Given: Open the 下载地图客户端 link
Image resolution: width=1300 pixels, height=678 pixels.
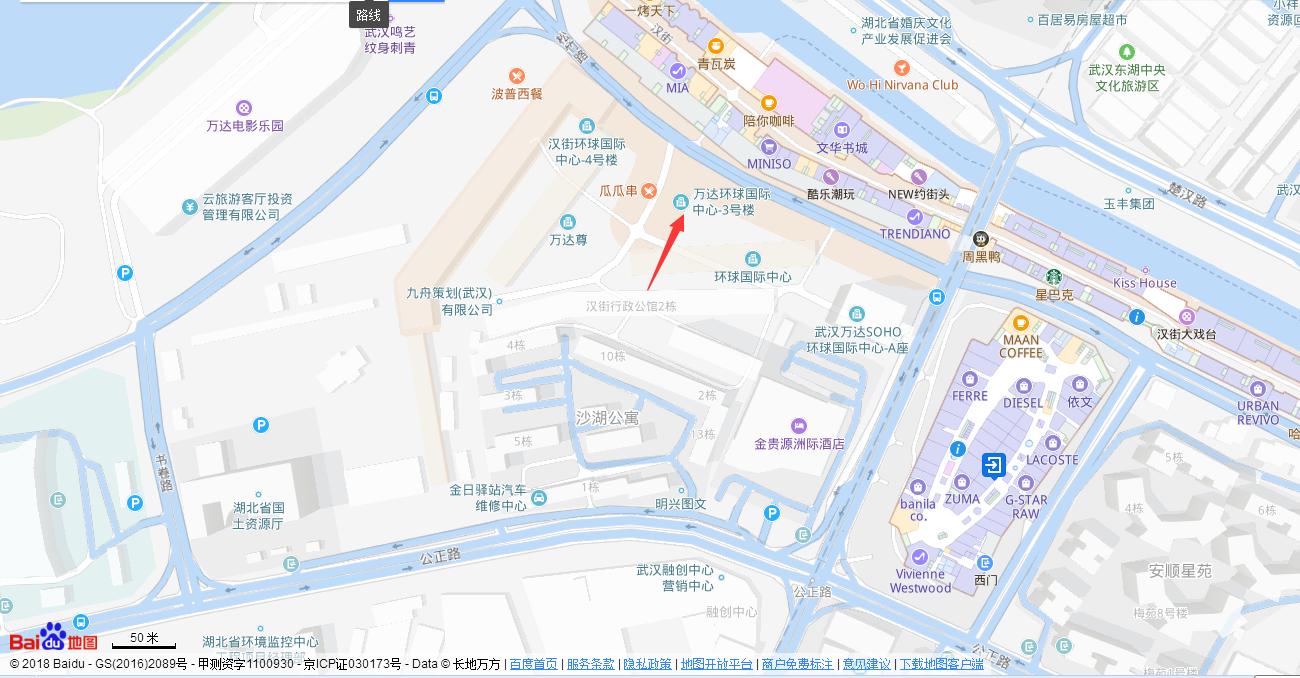Looking at the screenshot, I should click(941, 664).
